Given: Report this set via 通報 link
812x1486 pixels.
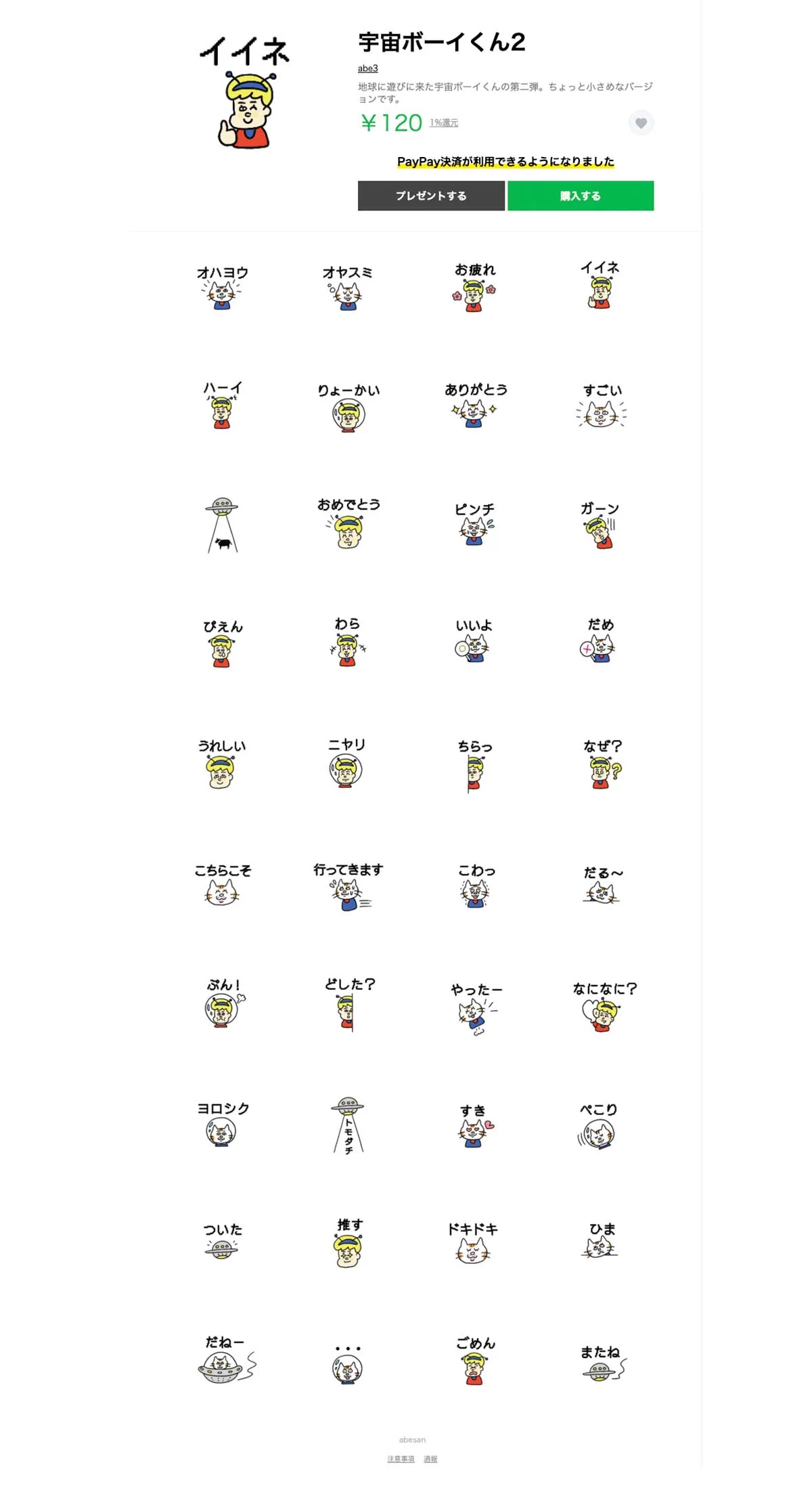Looking at the screenshot, I should pyautogui.click(x=430, y=1458).
